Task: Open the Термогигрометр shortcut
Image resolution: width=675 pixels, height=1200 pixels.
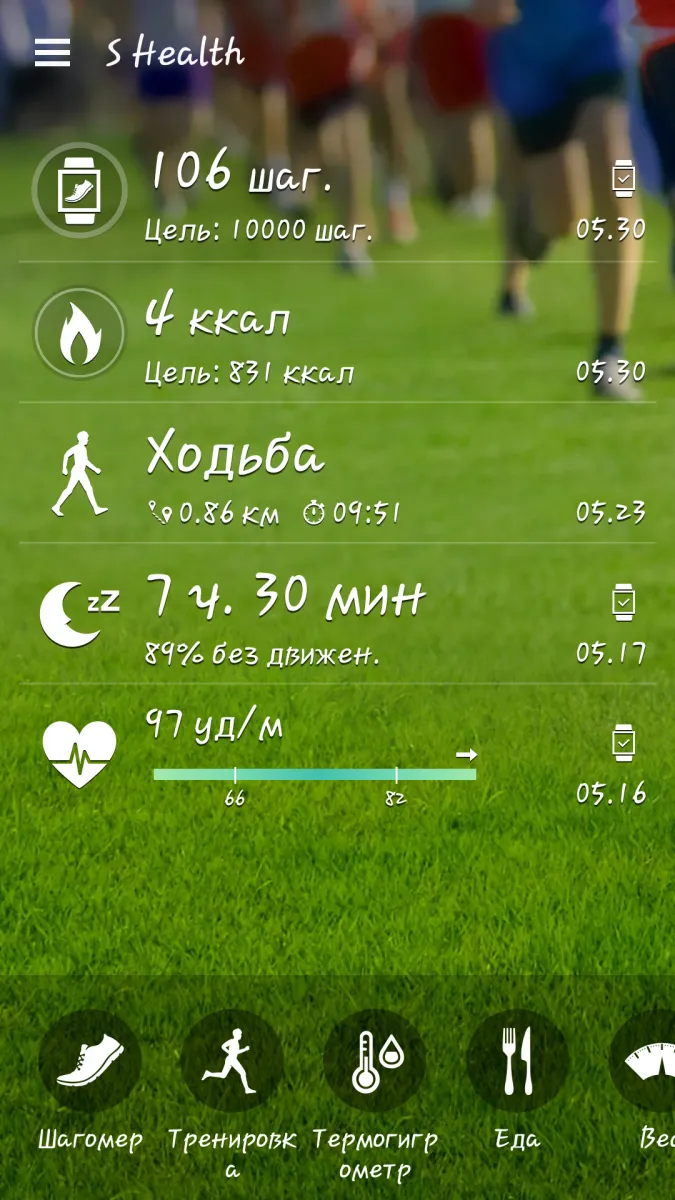Action: (x=375, y=1095)
